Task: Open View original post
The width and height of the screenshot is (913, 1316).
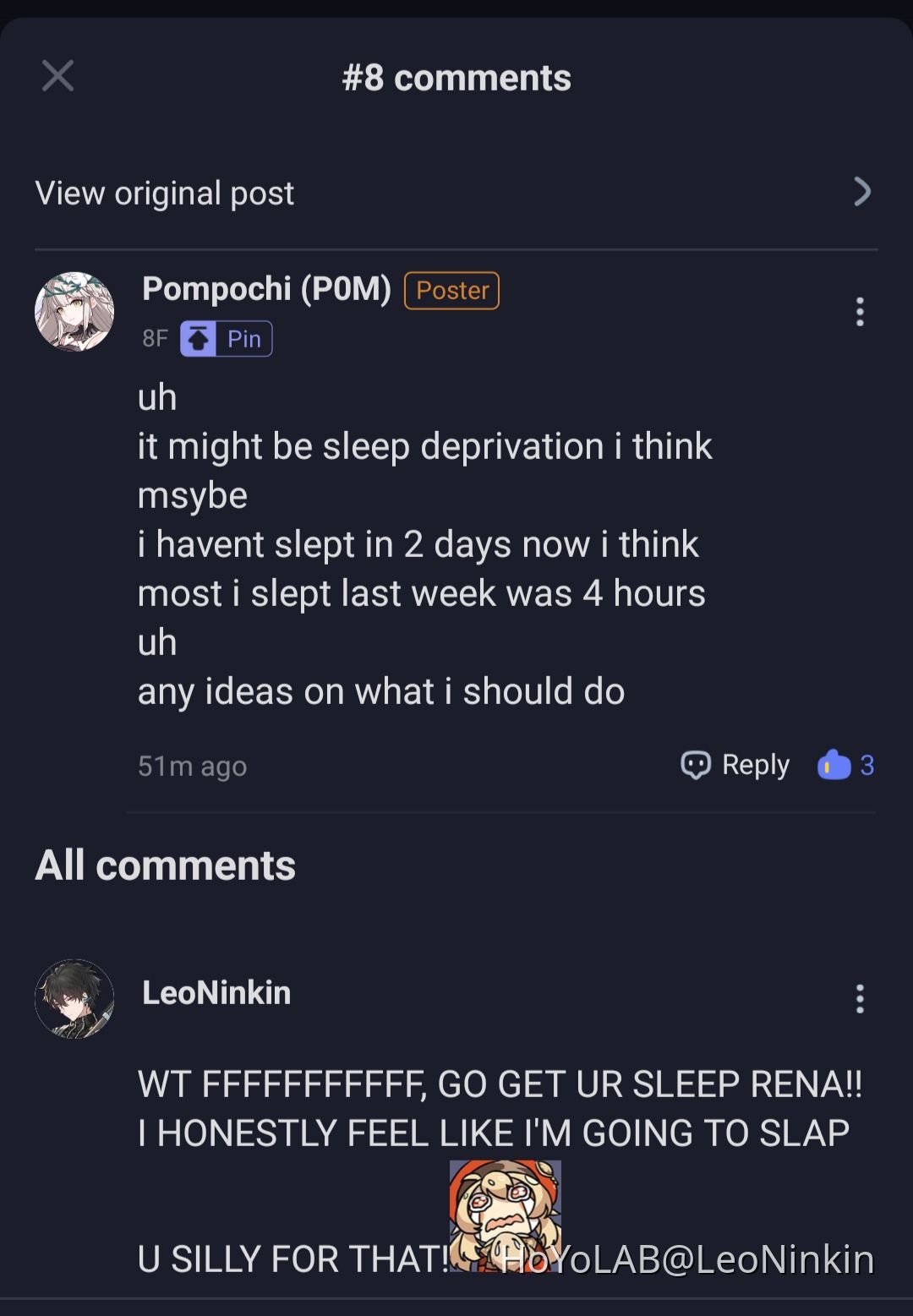Action: click(x=165, y=192)
